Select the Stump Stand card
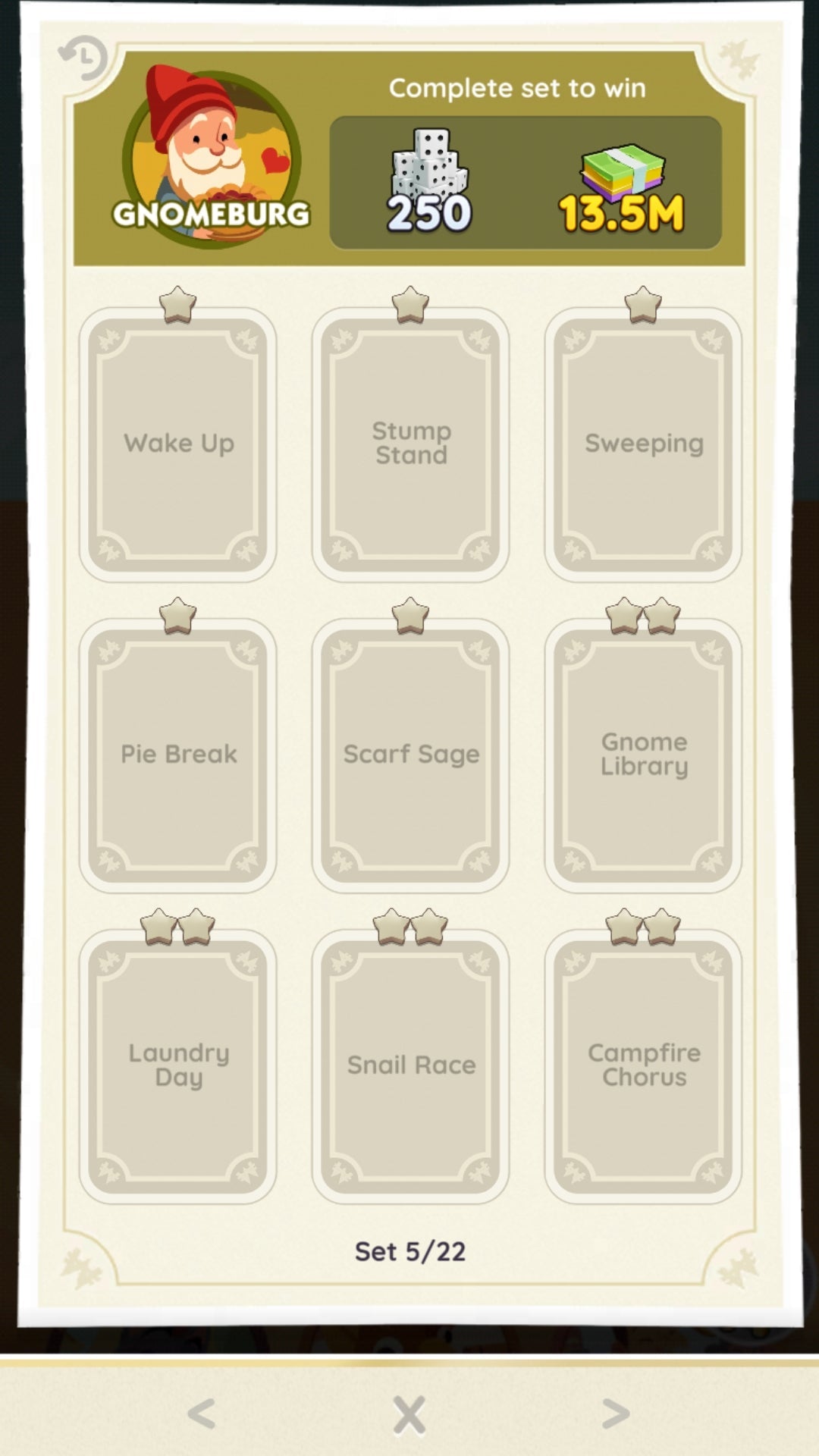Screen dimensions: 819x1456 pos(410,444)
